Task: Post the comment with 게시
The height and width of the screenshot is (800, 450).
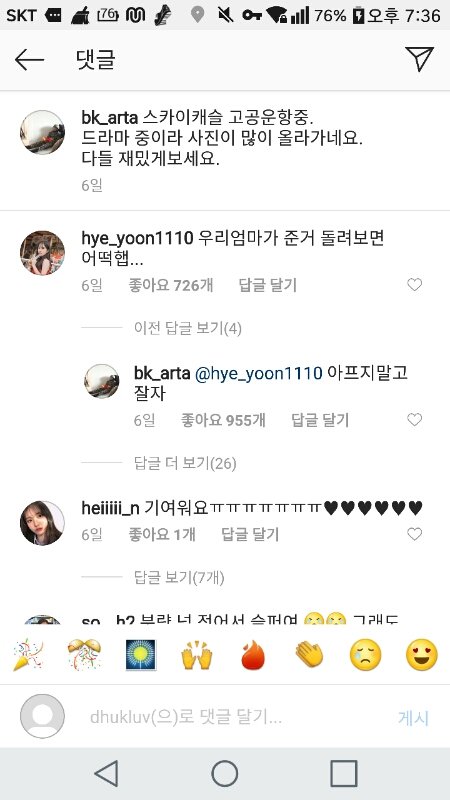Action: click(x=413, y=718)
